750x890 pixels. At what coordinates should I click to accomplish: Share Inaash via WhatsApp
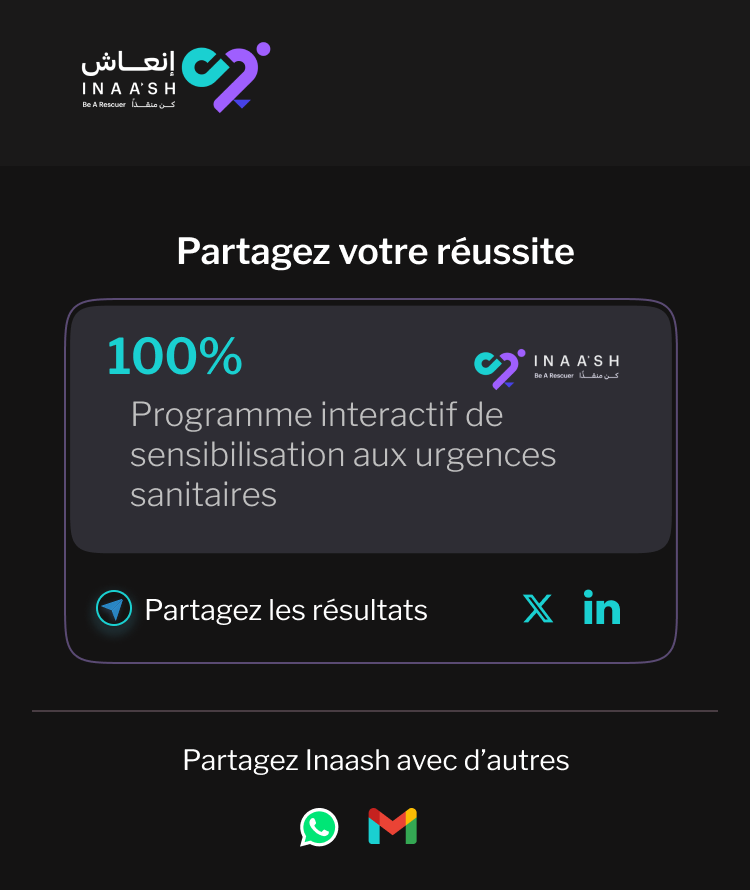coord(319,827)
